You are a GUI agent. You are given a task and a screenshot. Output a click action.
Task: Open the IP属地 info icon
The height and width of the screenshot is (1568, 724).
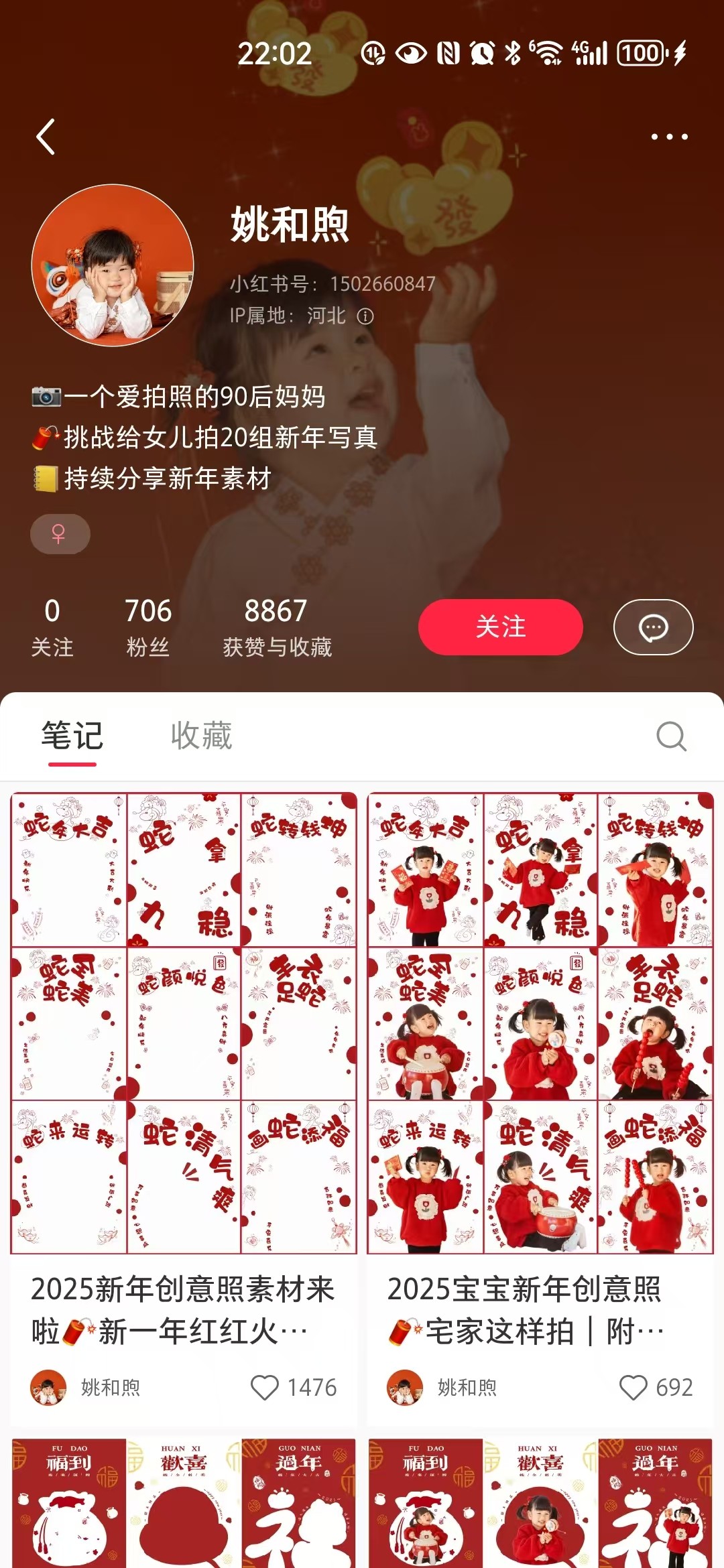coord(365,316)
